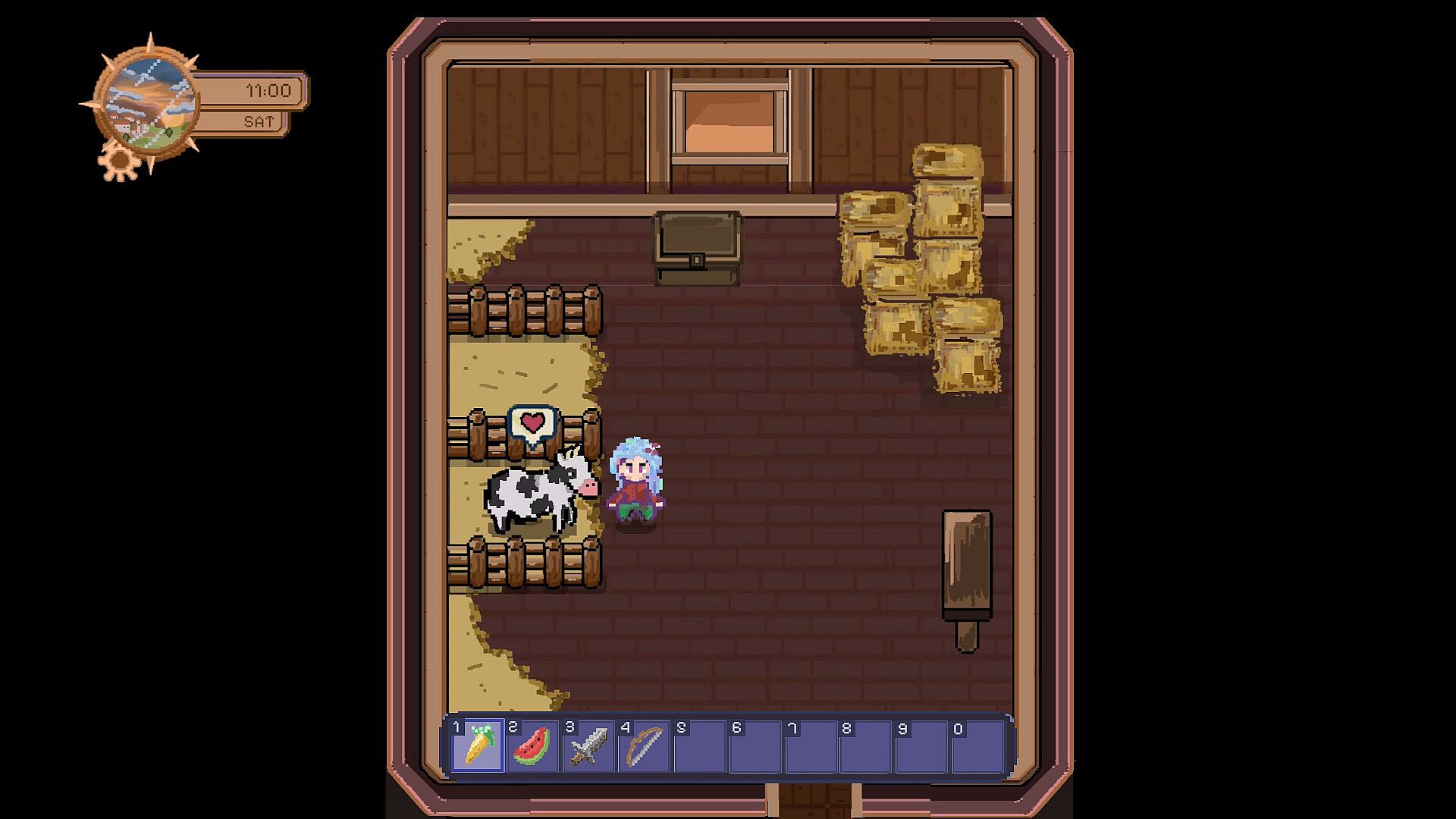Select the watermelon slice in slot 2
Image resolution: width=1456 pixels, height=819 pixels.
[x=534, y=746]
